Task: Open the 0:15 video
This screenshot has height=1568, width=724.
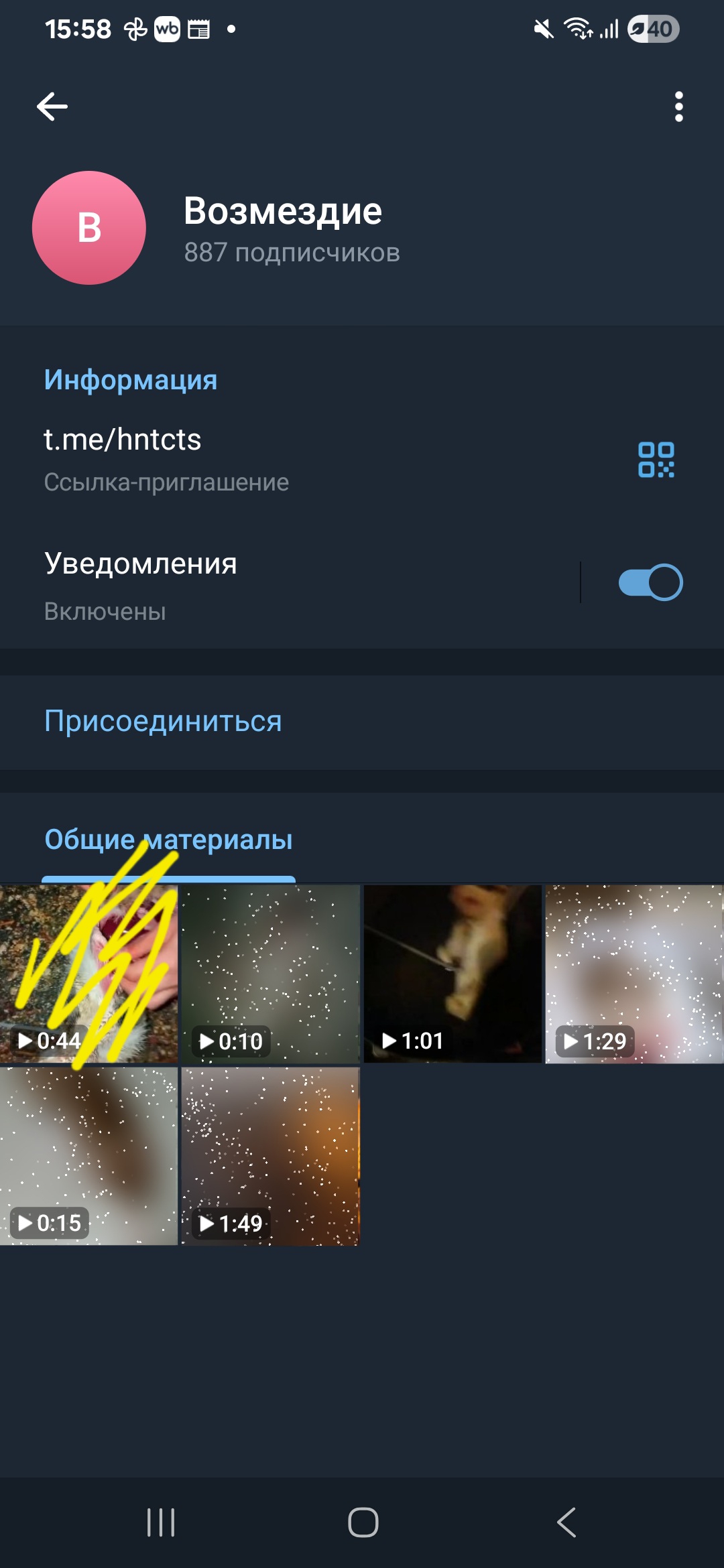Action: coord(88,1156)
